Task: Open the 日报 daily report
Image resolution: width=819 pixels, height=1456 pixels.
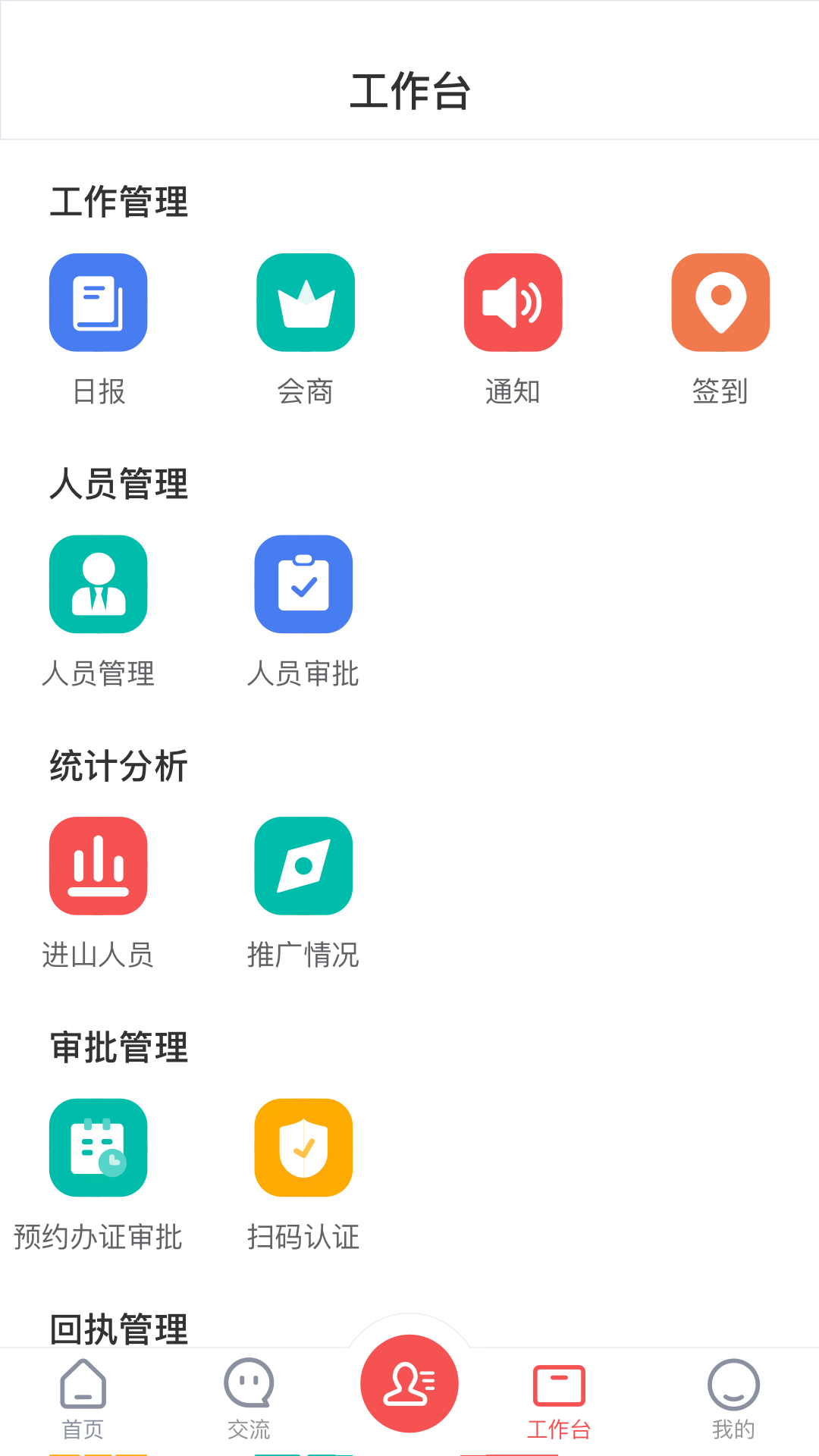Action: pyautogui.click(x=99, y=303)
